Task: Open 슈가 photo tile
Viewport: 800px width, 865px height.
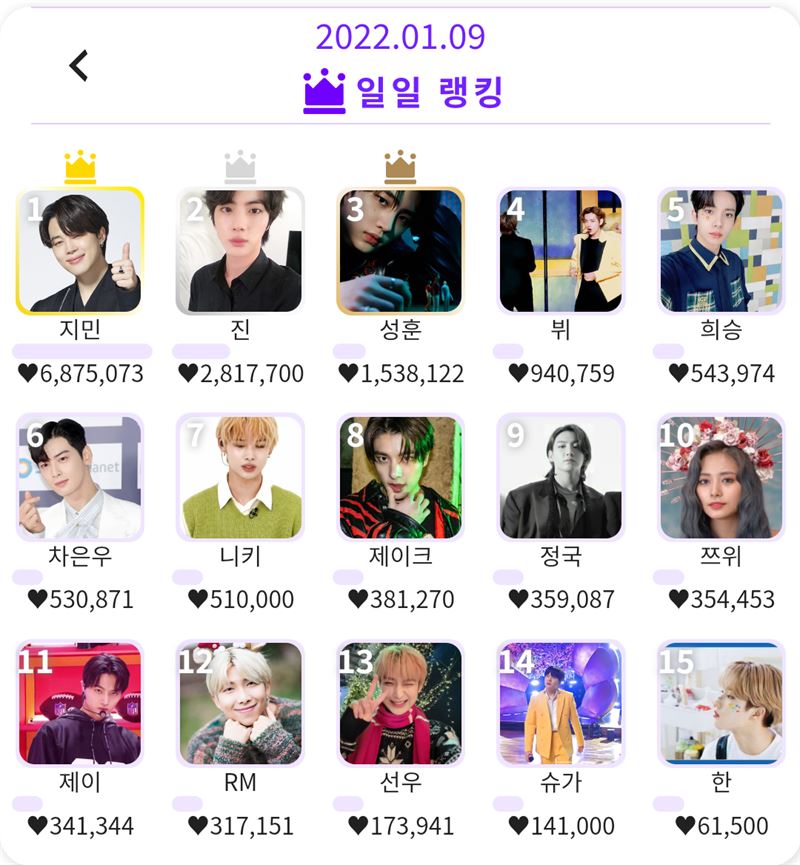Action: [x=560, y=704]
